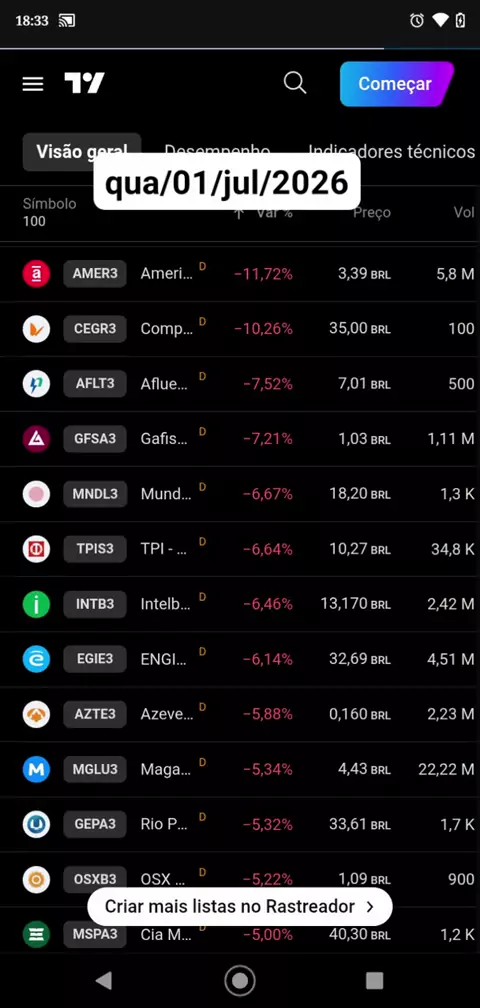Screen dimensions: 480x1008
Task: Open the CEGR3 stock row
Action: point(240,329)
